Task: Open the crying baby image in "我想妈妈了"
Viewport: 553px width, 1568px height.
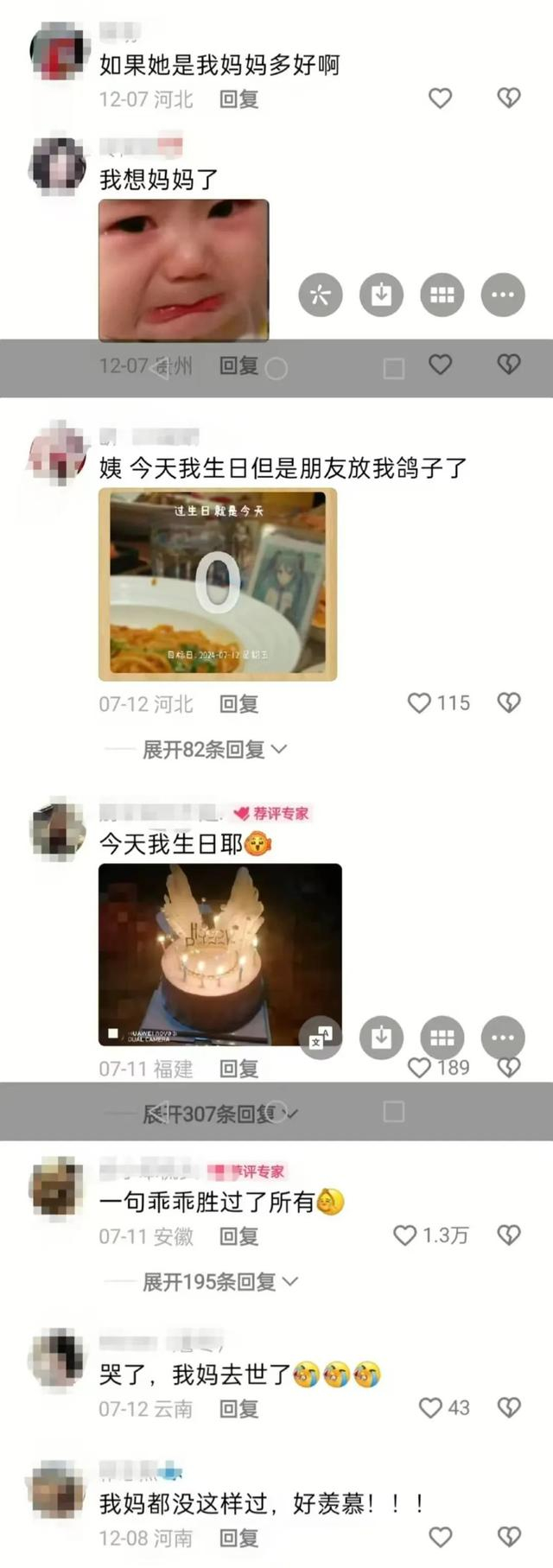Action: click(x=183, y=270)
